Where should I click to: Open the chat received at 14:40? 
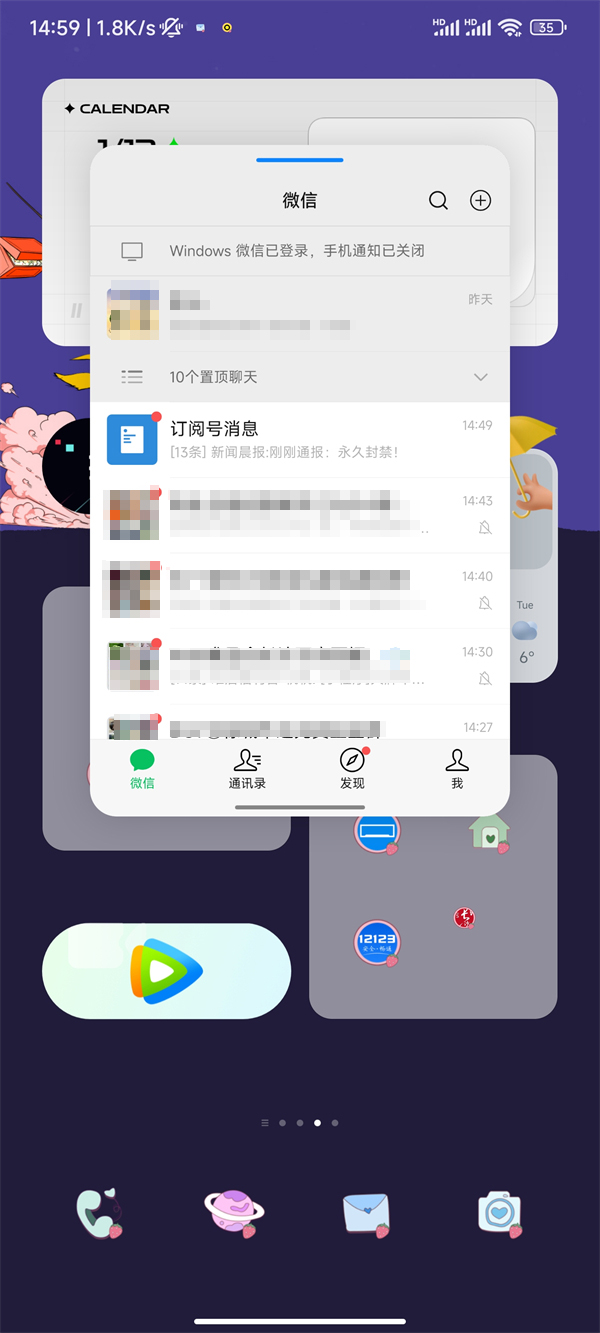299,590
